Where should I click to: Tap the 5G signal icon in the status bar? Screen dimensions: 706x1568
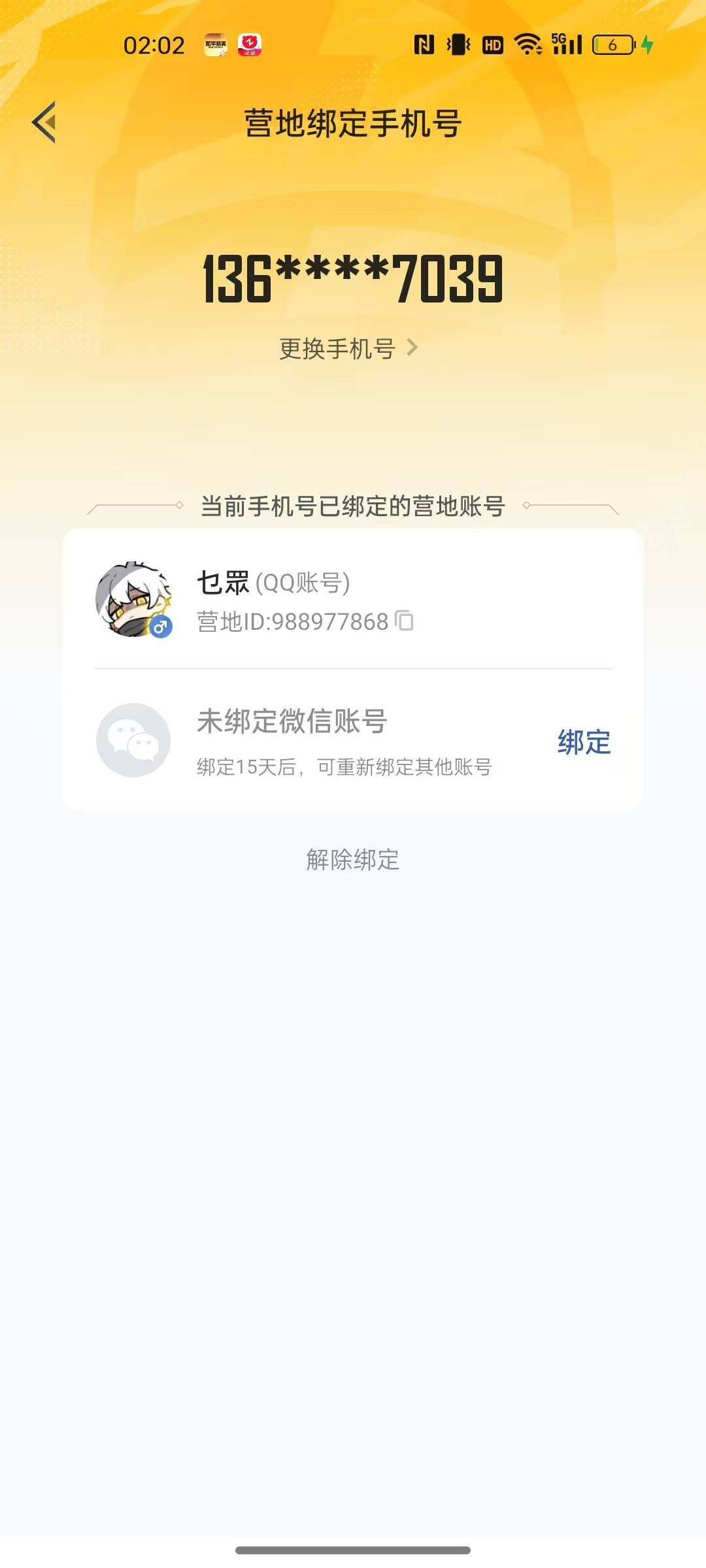(x=569, y=44)
